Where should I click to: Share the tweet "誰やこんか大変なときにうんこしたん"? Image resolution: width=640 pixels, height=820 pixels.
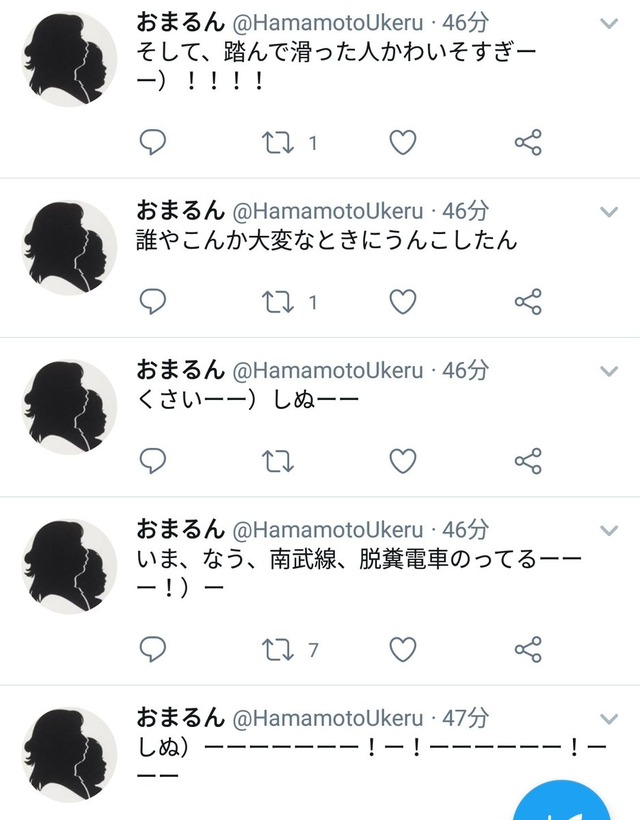528,301
